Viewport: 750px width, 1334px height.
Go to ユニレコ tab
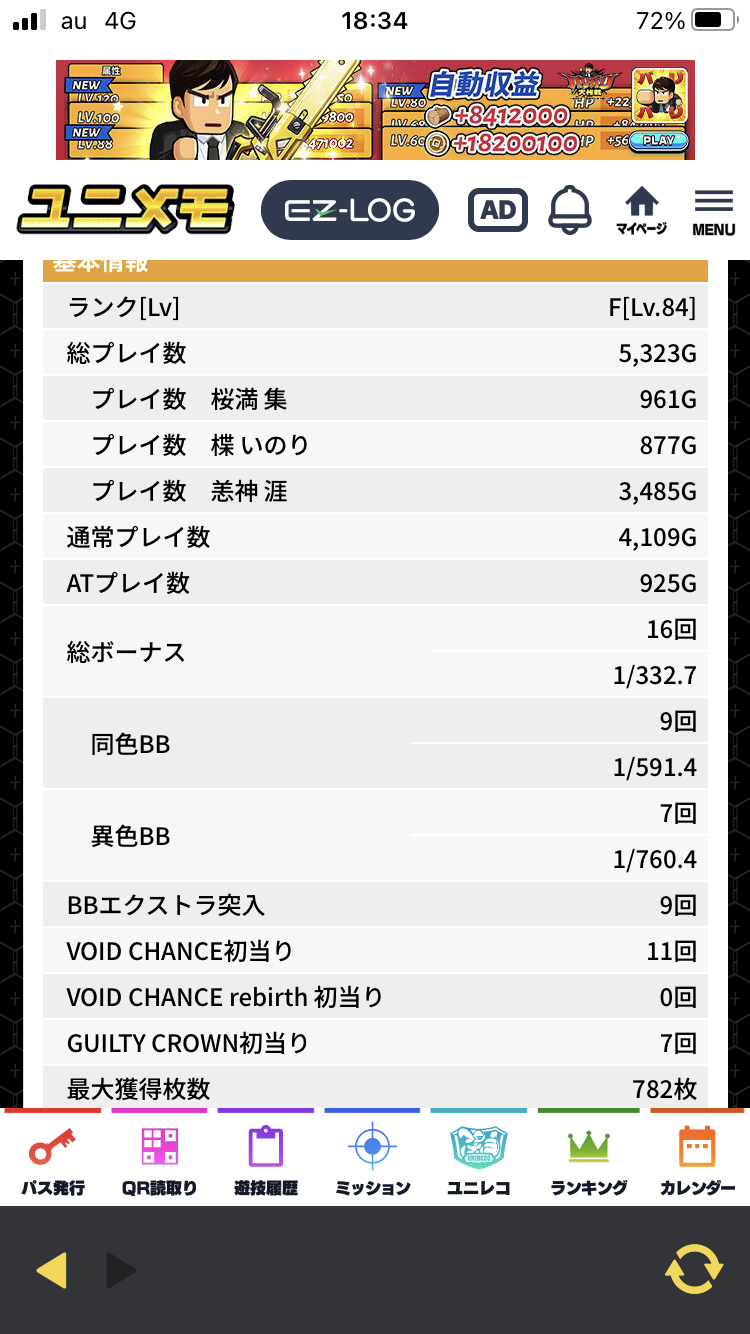tap(479, 1157)
